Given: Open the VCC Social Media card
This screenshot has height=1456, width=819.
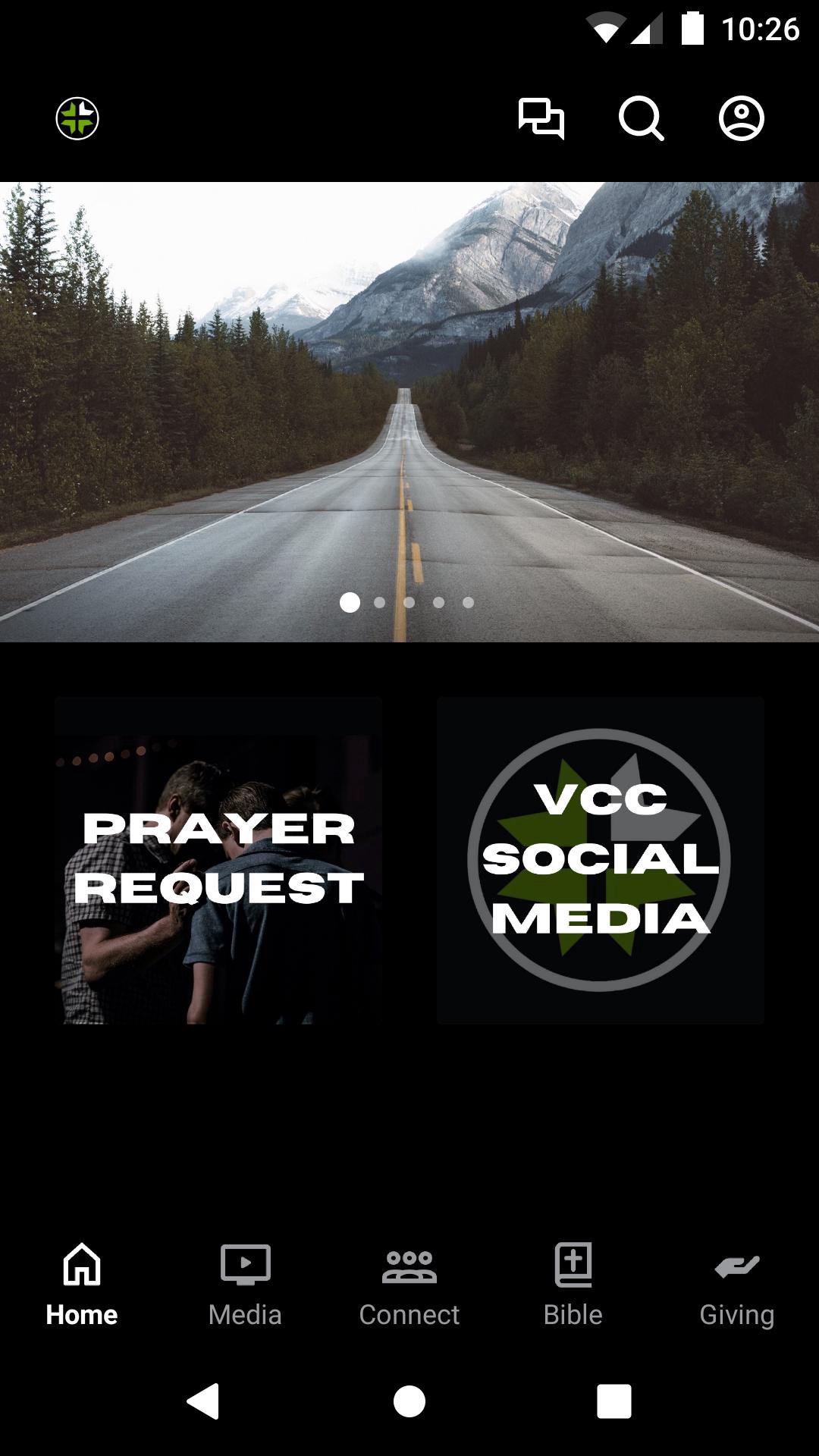Looking at the screenshot, I should tap(600, 861).
